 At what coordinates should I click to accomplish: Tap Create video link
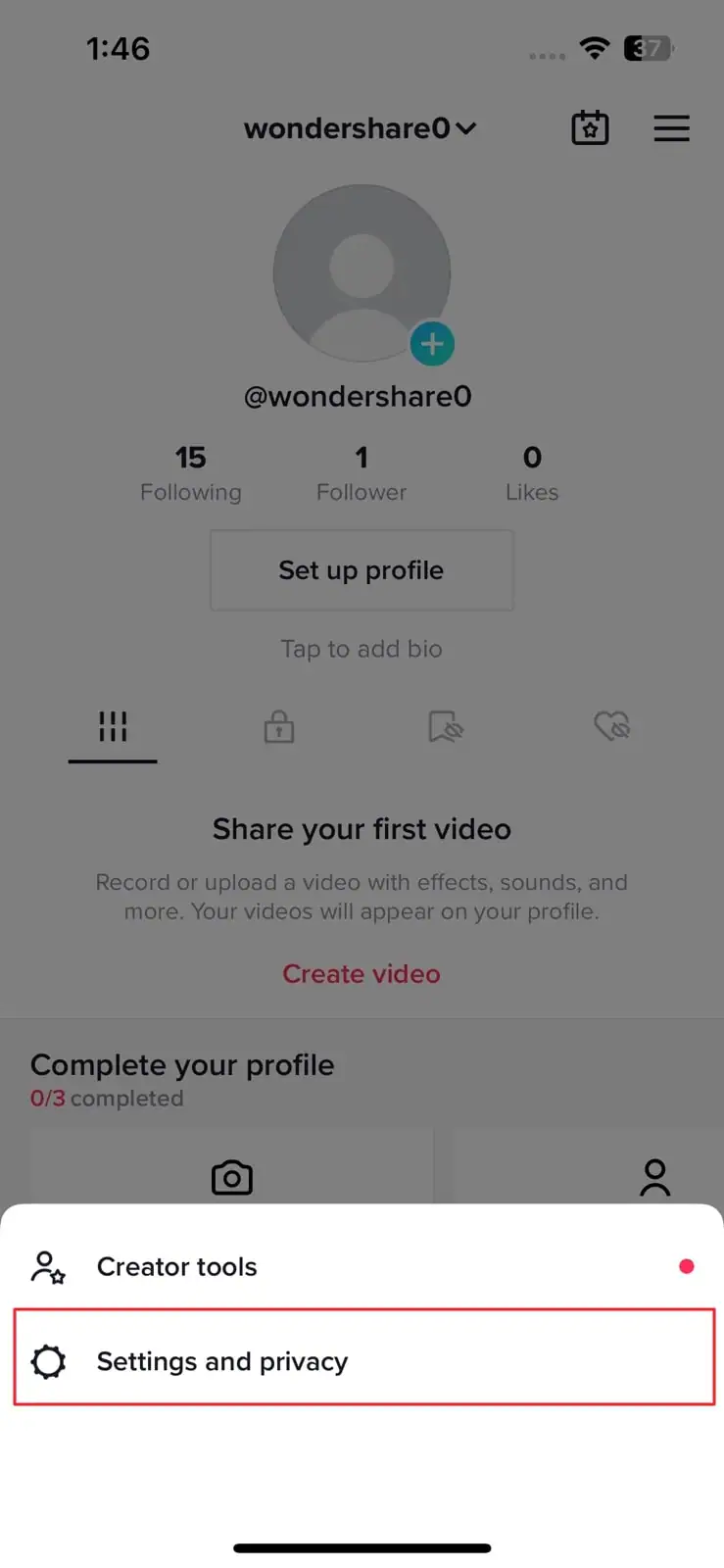(362, 974)
